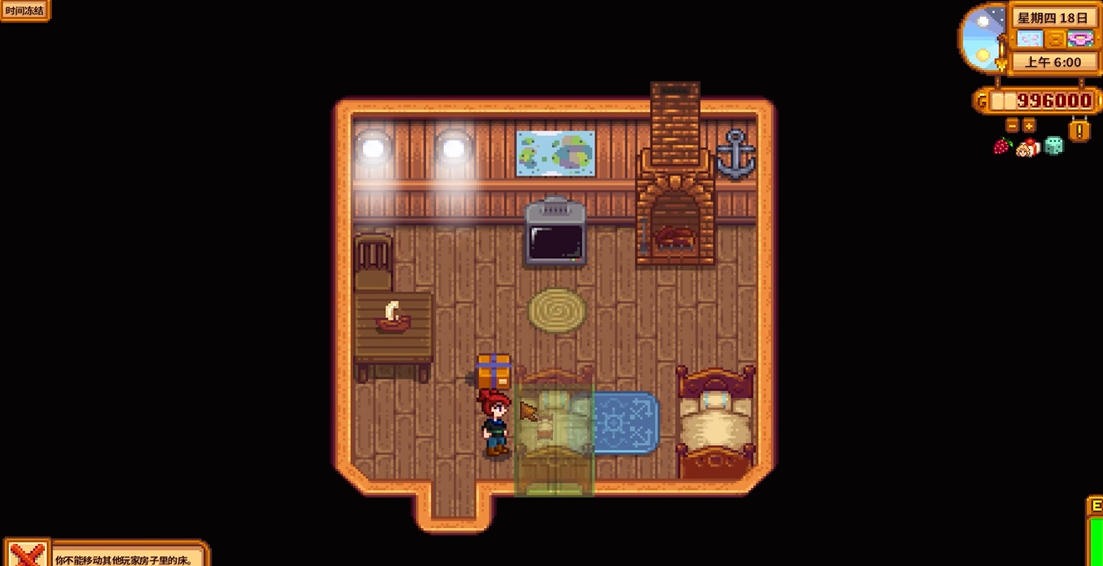Viewport: 1103px width, 566px height.
Task: Turn on the television set
Action: pos(555,235)
